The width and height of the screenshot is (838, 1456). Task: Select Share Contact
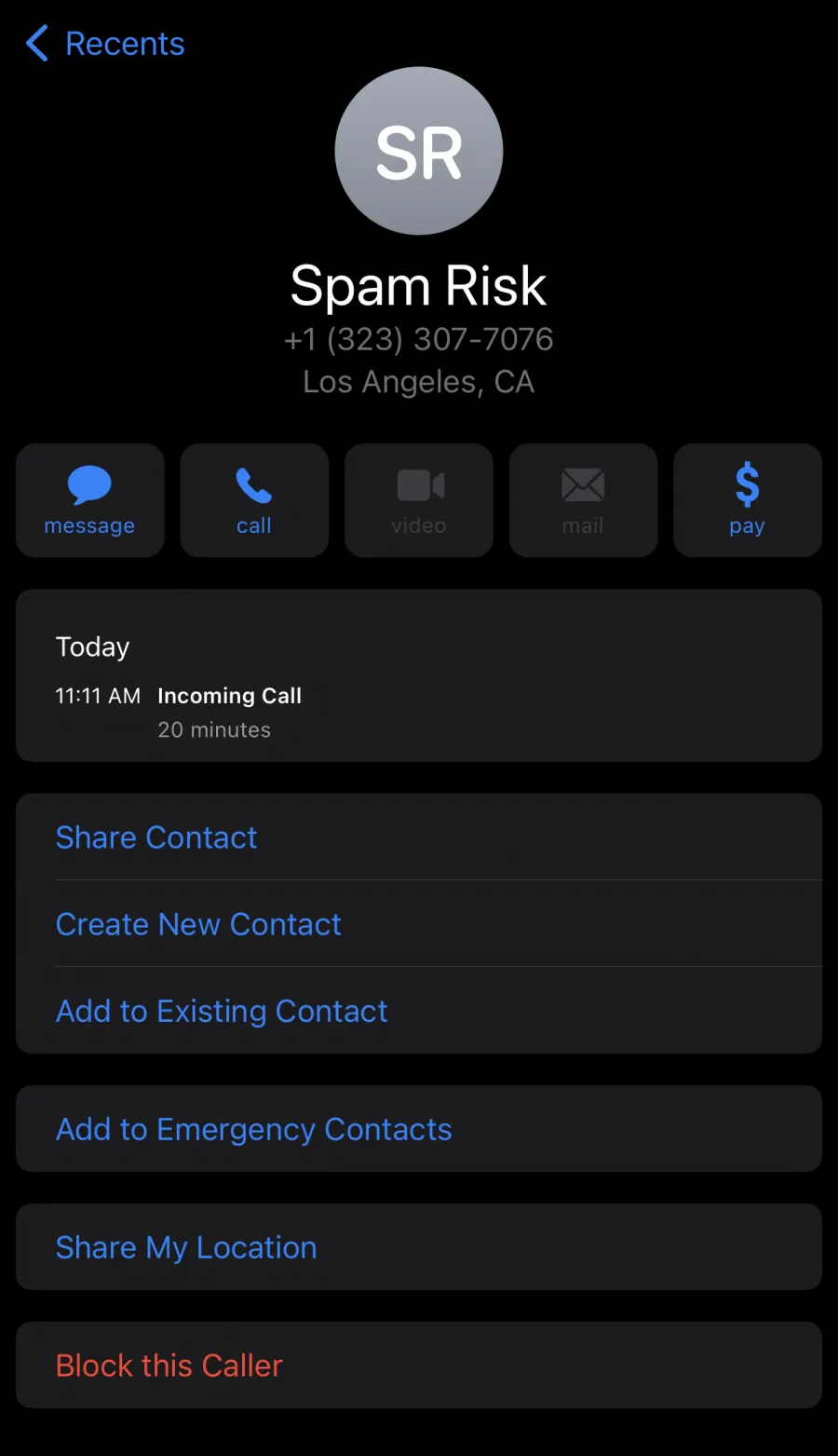coord(419,837)
